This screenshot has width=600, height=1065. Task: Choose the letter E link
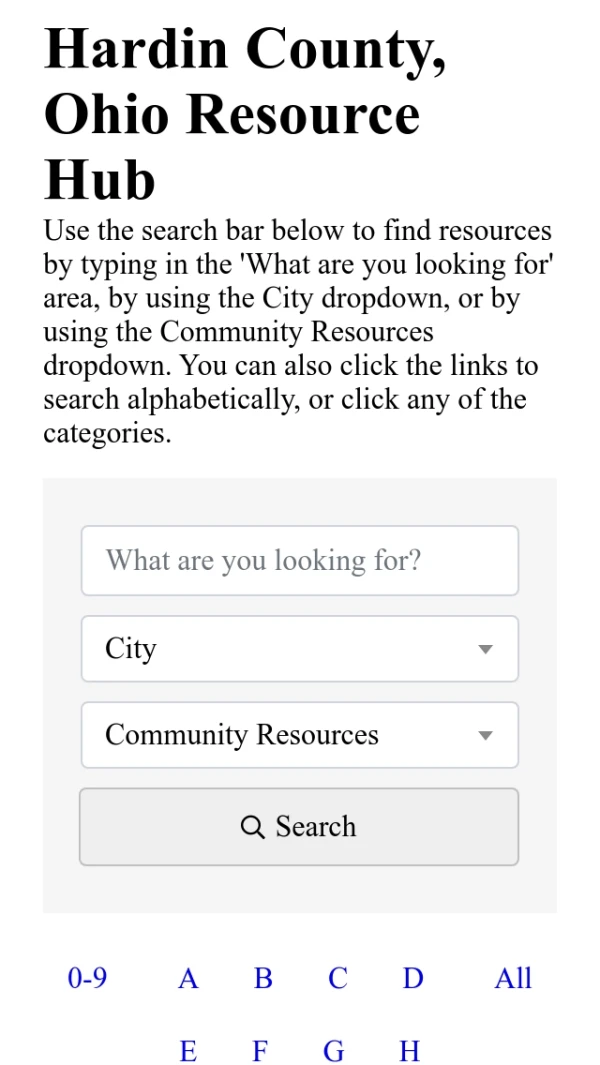pyautogui.click(x=188, y=1051)
